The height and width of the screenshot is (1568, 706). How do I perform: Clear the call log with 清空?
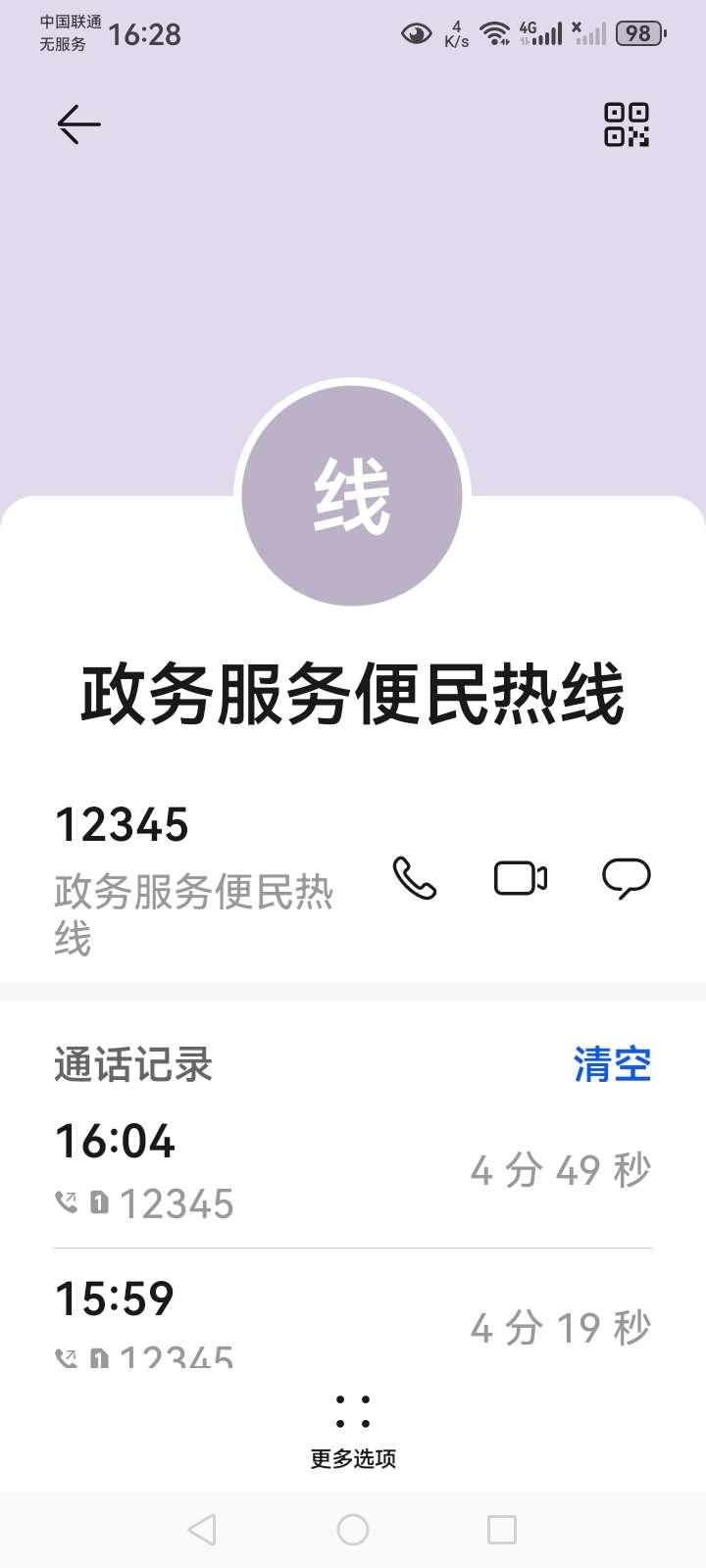click(x=612, y=1064)
